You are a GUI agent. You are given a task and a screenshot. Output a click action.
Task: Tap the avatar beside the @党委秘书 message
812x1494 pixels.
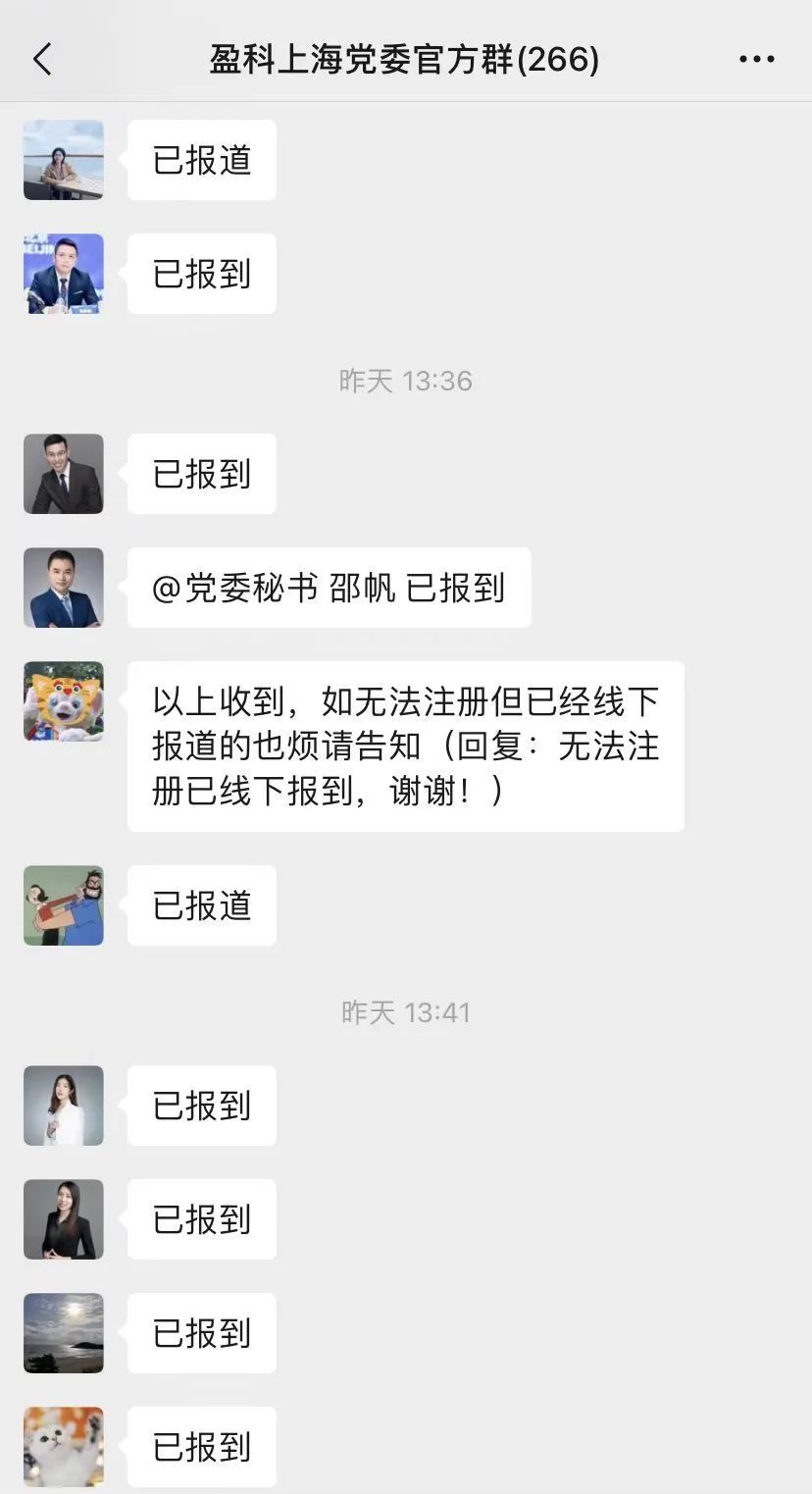point(64,588)
